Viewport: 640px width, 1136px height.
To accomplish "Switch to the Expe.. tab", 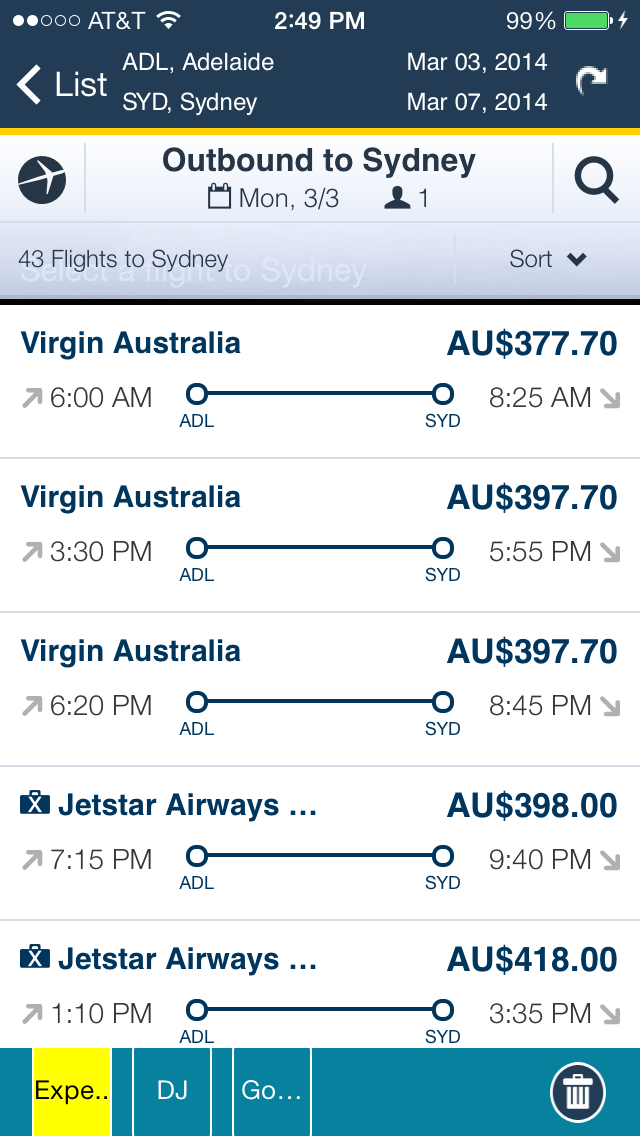I will 72,1091.
